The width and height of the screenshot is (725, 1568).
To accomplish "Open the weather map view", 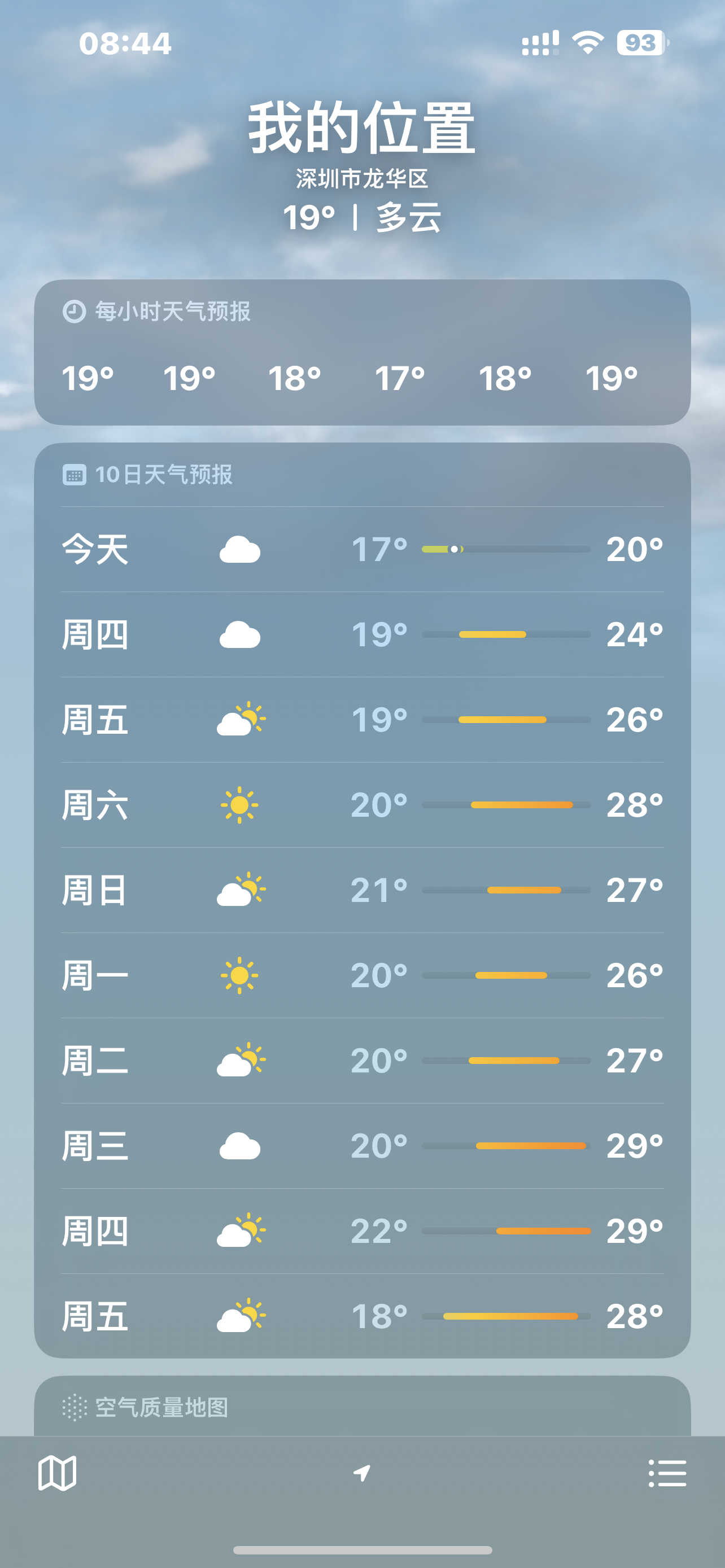I will (57, 1473).
